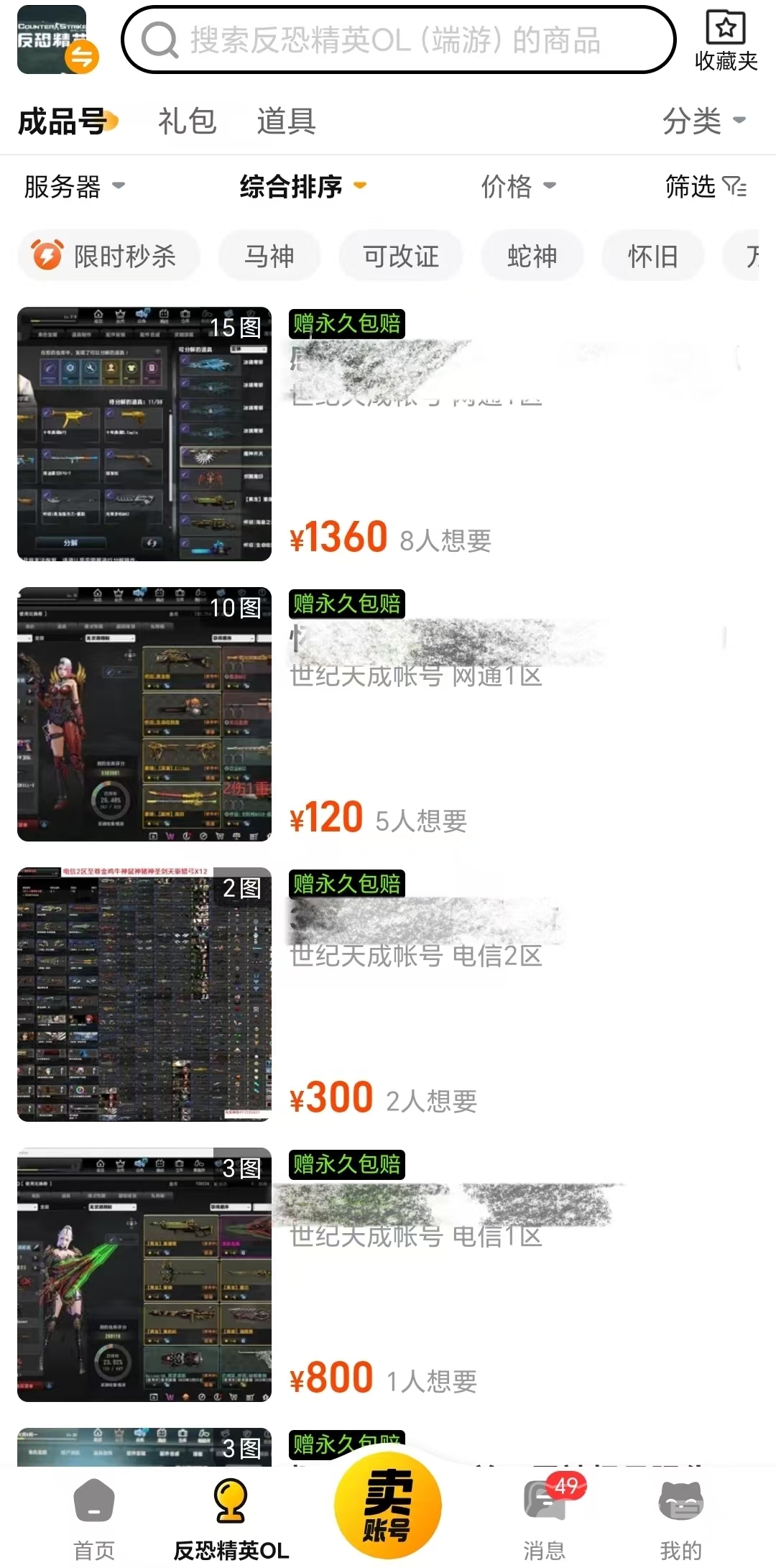776x1568 pixels.
Task: Open the ¥1360 account listing
Action: (x=388, y=434)
